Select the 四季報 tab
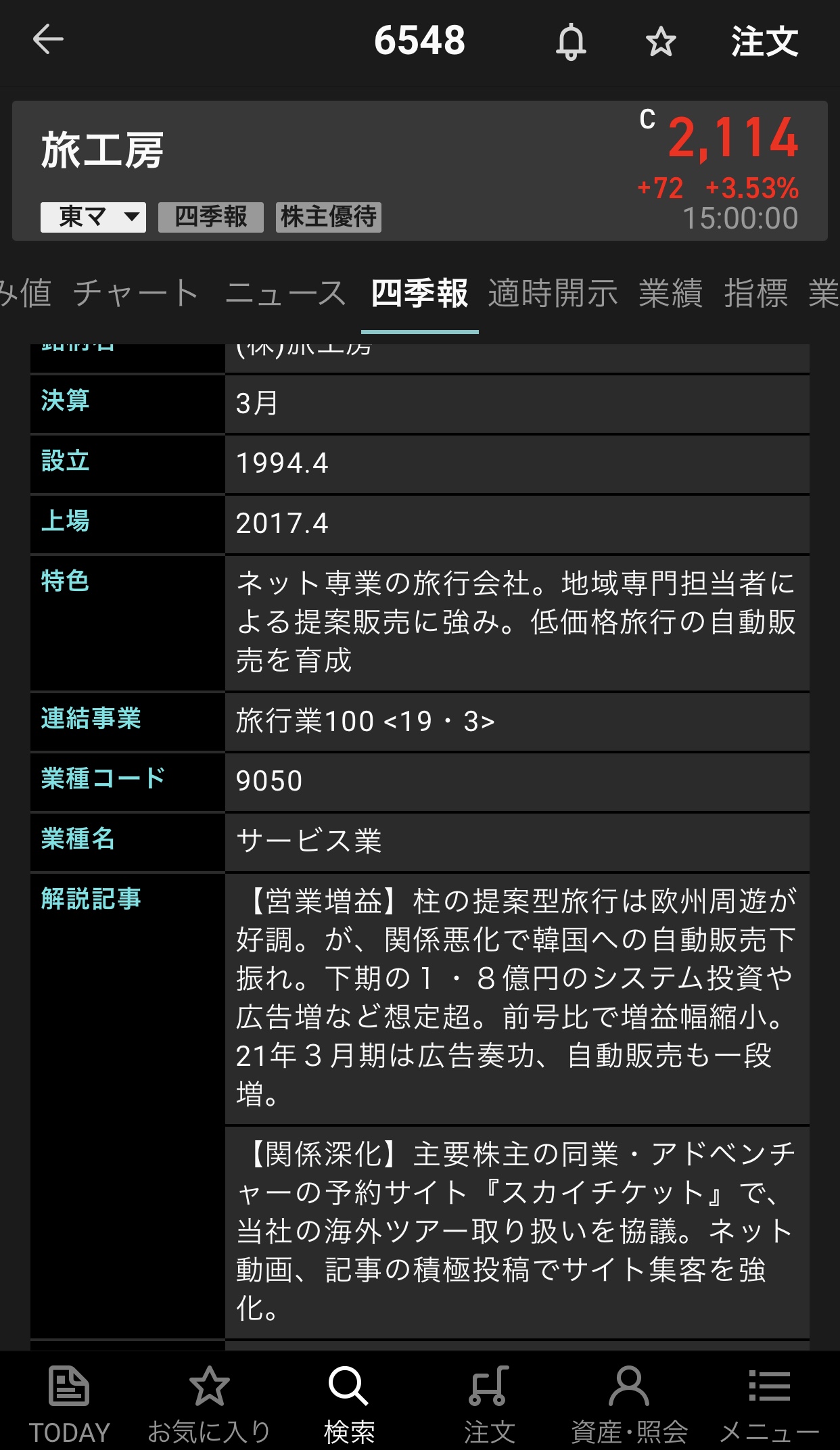The width and height of the screenshot is (840, 1450). [x=419, y=294]
